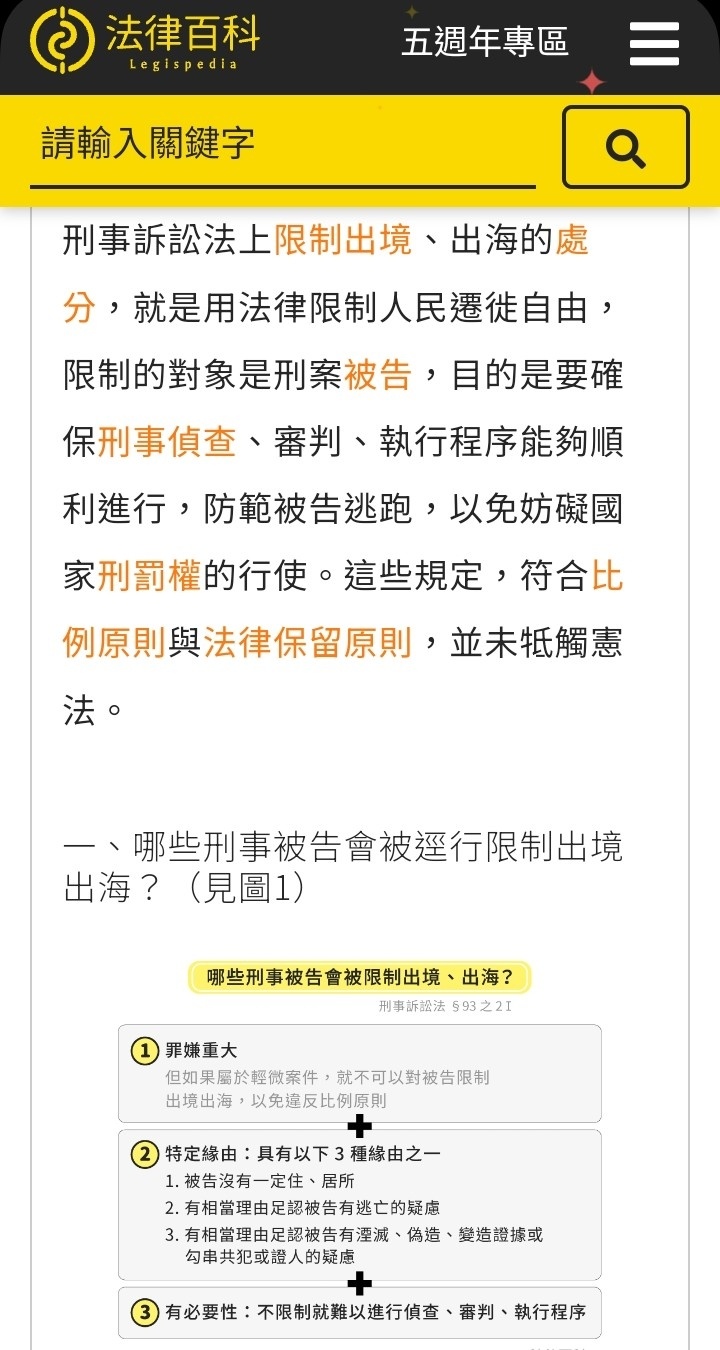
Task: Open the 限制出境 link
Action: tap(343, 240)
